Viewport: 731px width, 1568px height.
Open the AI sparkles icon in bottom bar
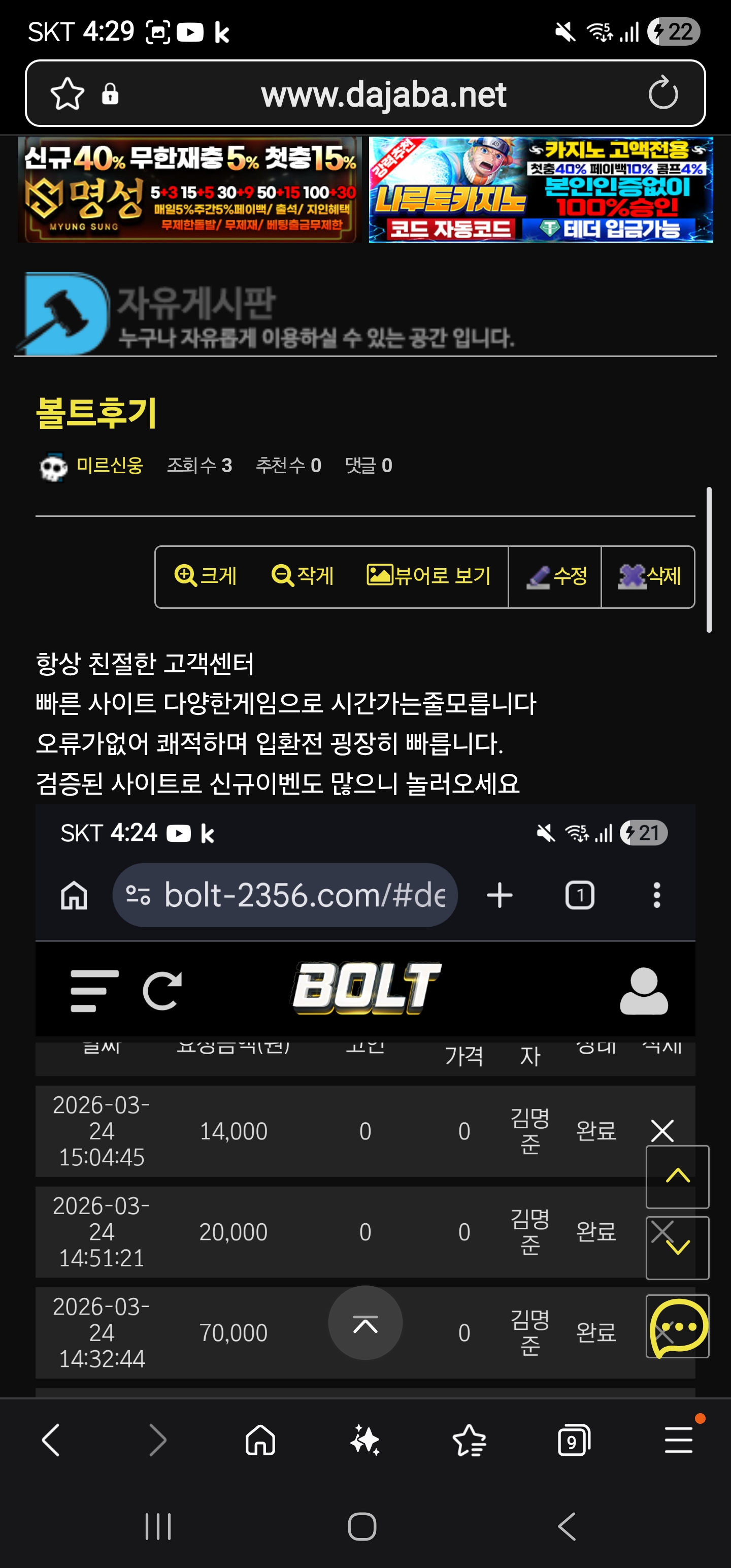(365, 1440)
